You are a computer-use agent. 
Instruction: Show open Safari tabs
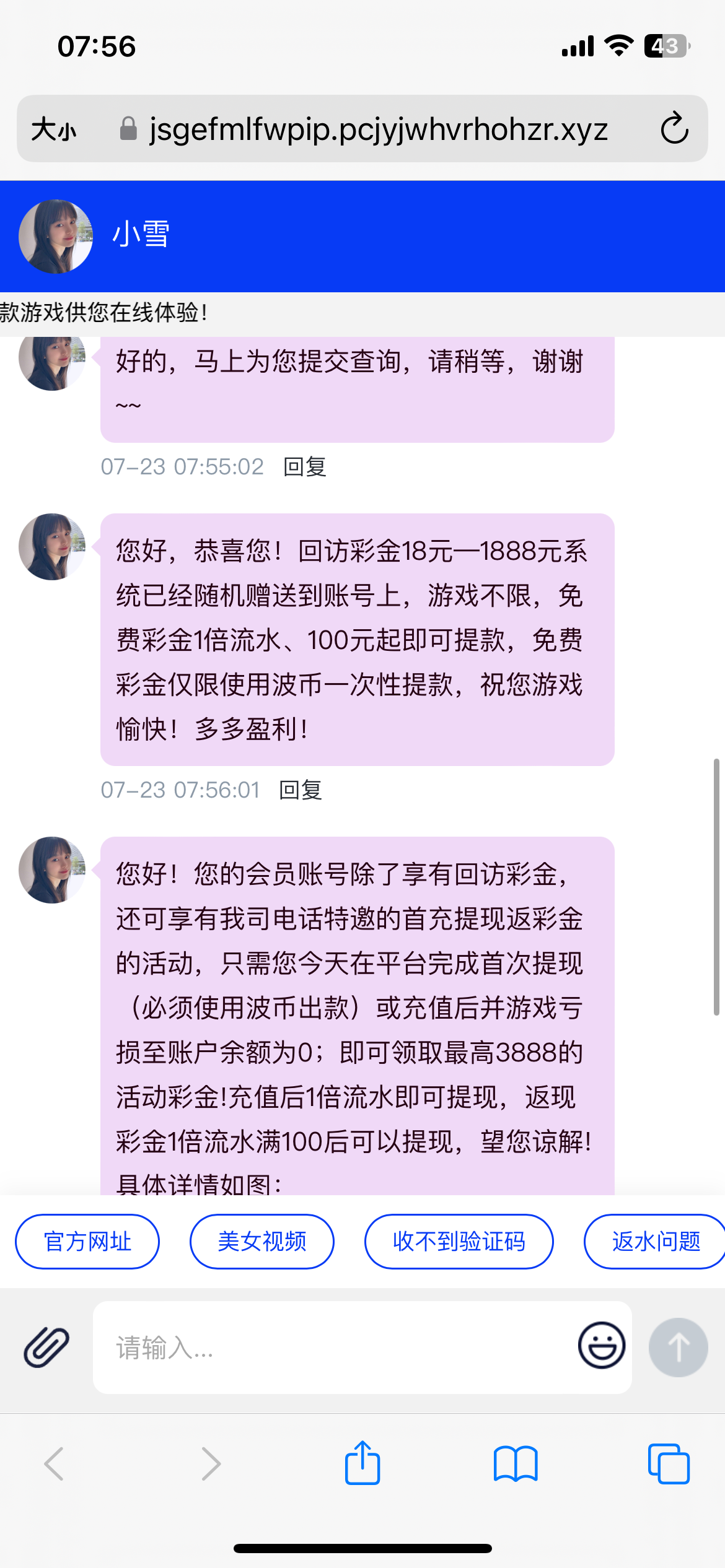tap(669, 1464)
